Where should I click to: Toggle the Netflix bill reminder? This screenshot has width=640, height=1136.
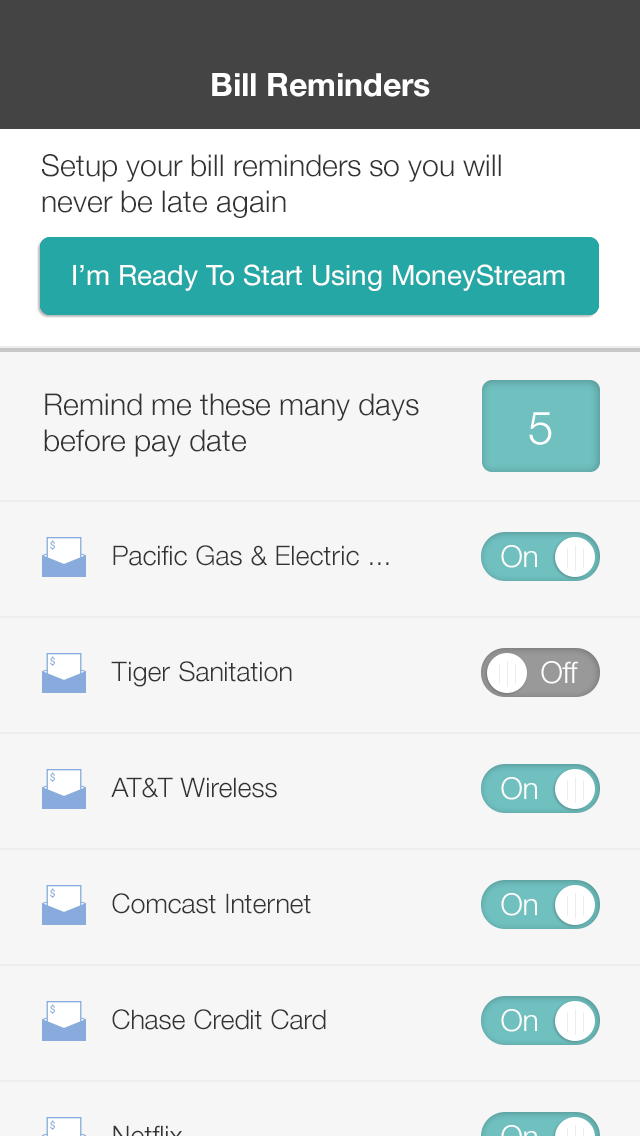pos(540,1126)
